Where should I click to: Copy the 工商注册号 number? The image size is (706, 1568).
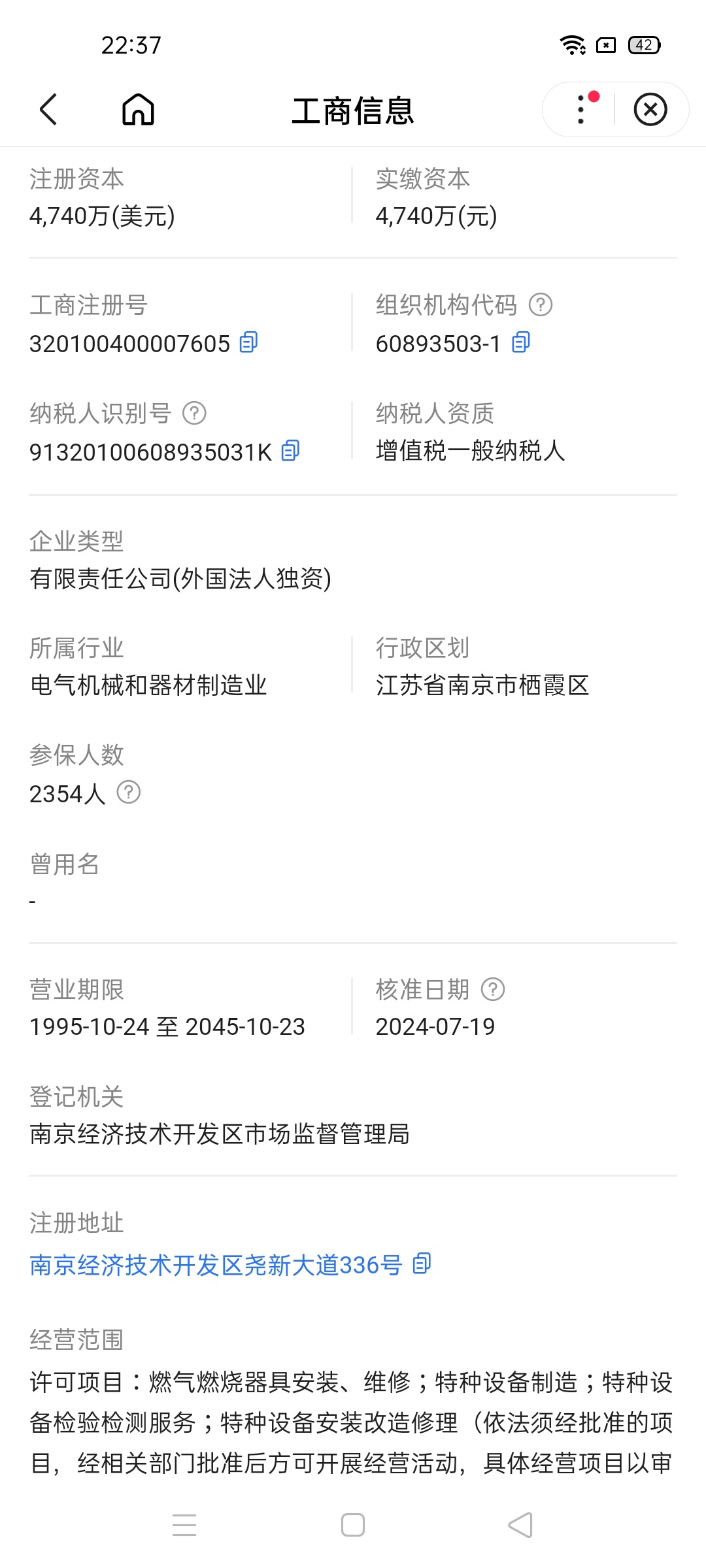(248, 342)
